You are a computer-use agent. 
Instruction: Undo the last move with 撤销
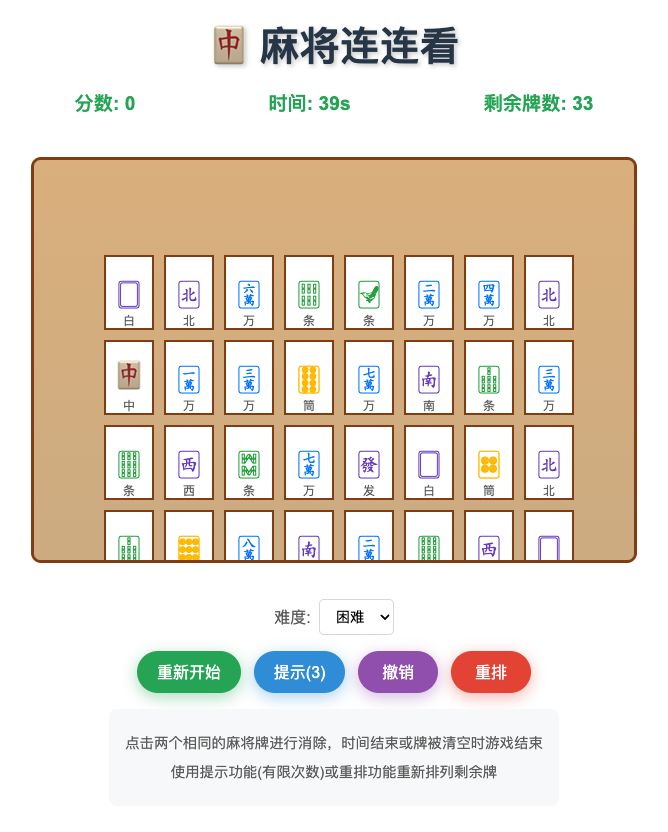(398, 672)
